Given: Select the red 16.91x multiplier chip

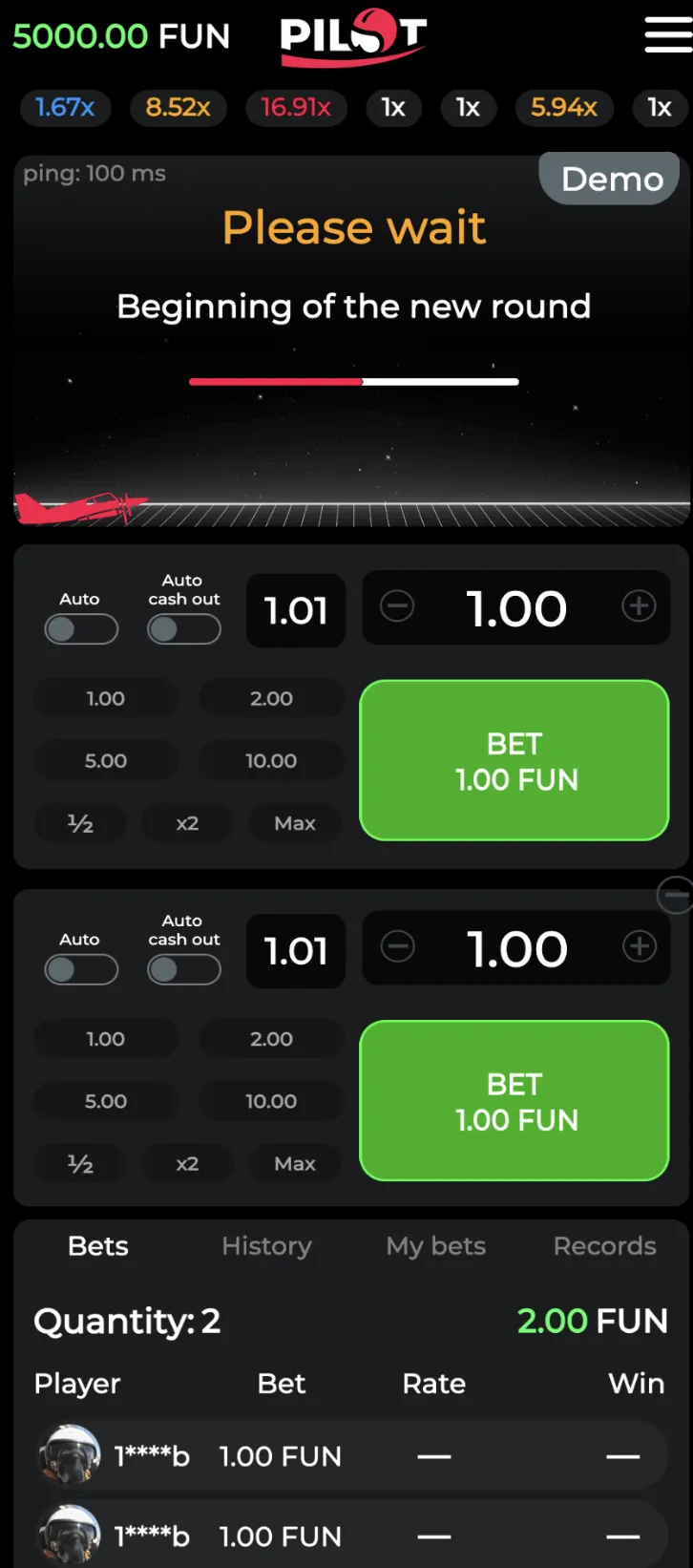Looking at the screenshot, I should 297,108.
